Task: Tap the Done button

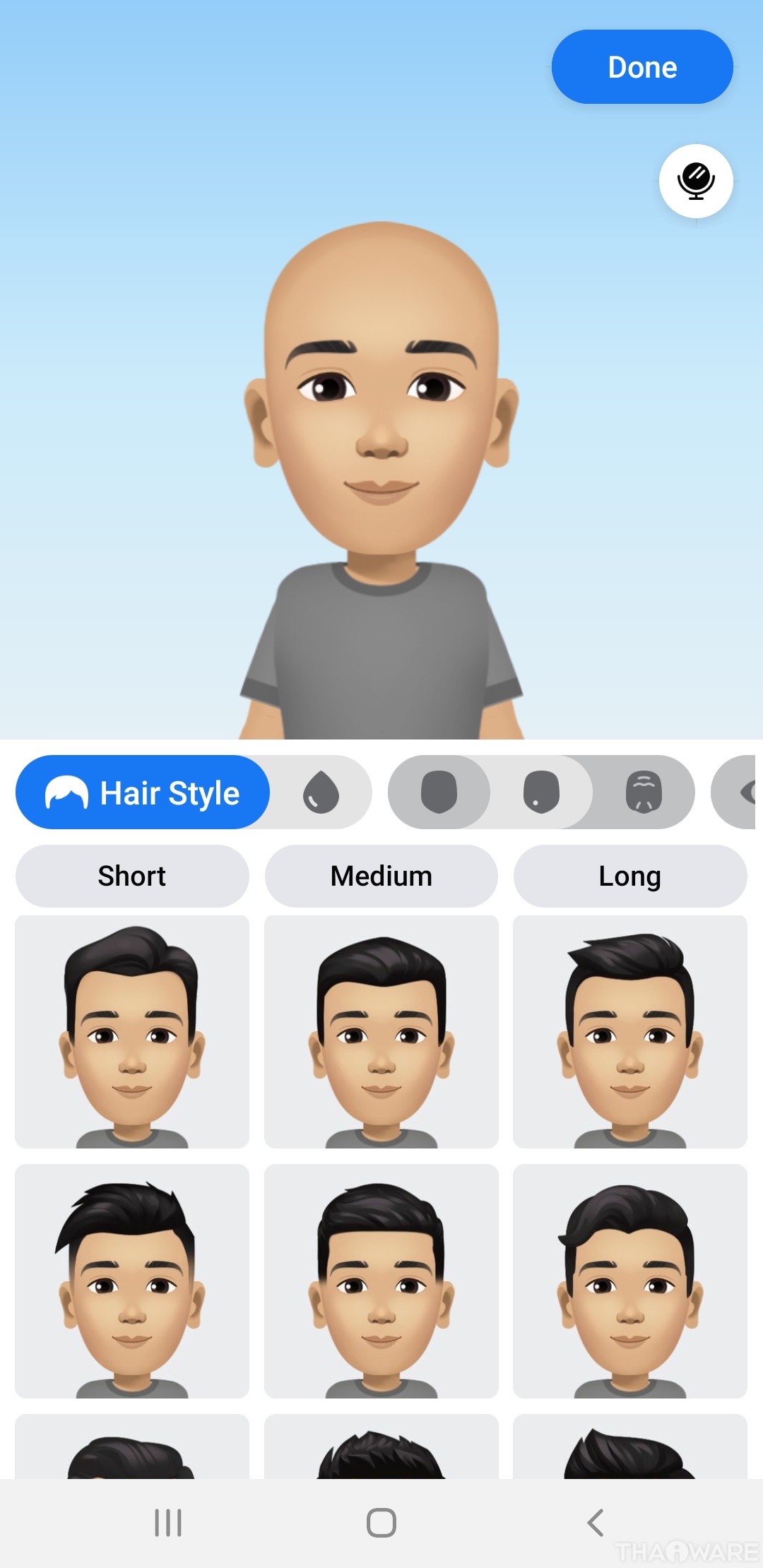Action: pos(641,67)
